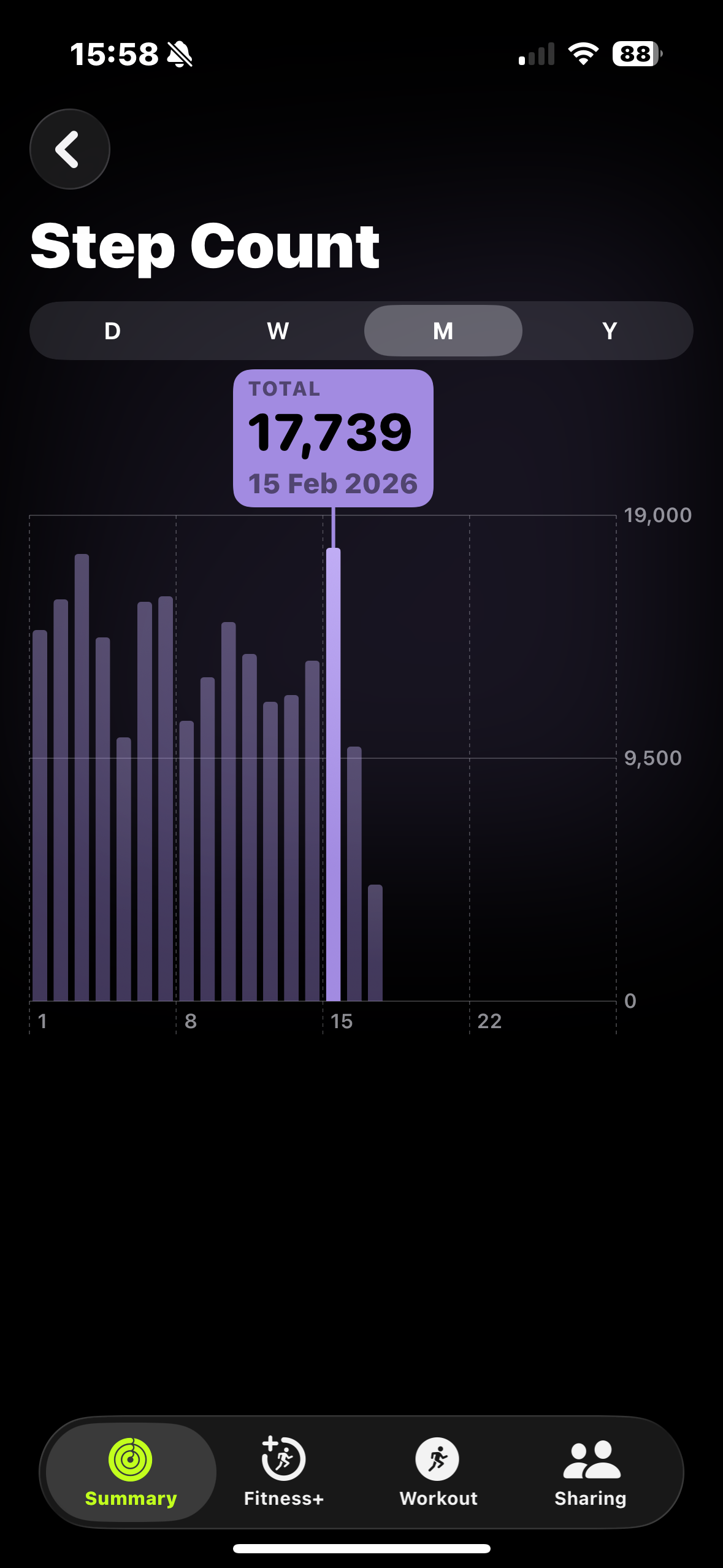This screenshot has width=723, height=1568.
Task: Open the Summary tab
Action: tap(131, 1472)
